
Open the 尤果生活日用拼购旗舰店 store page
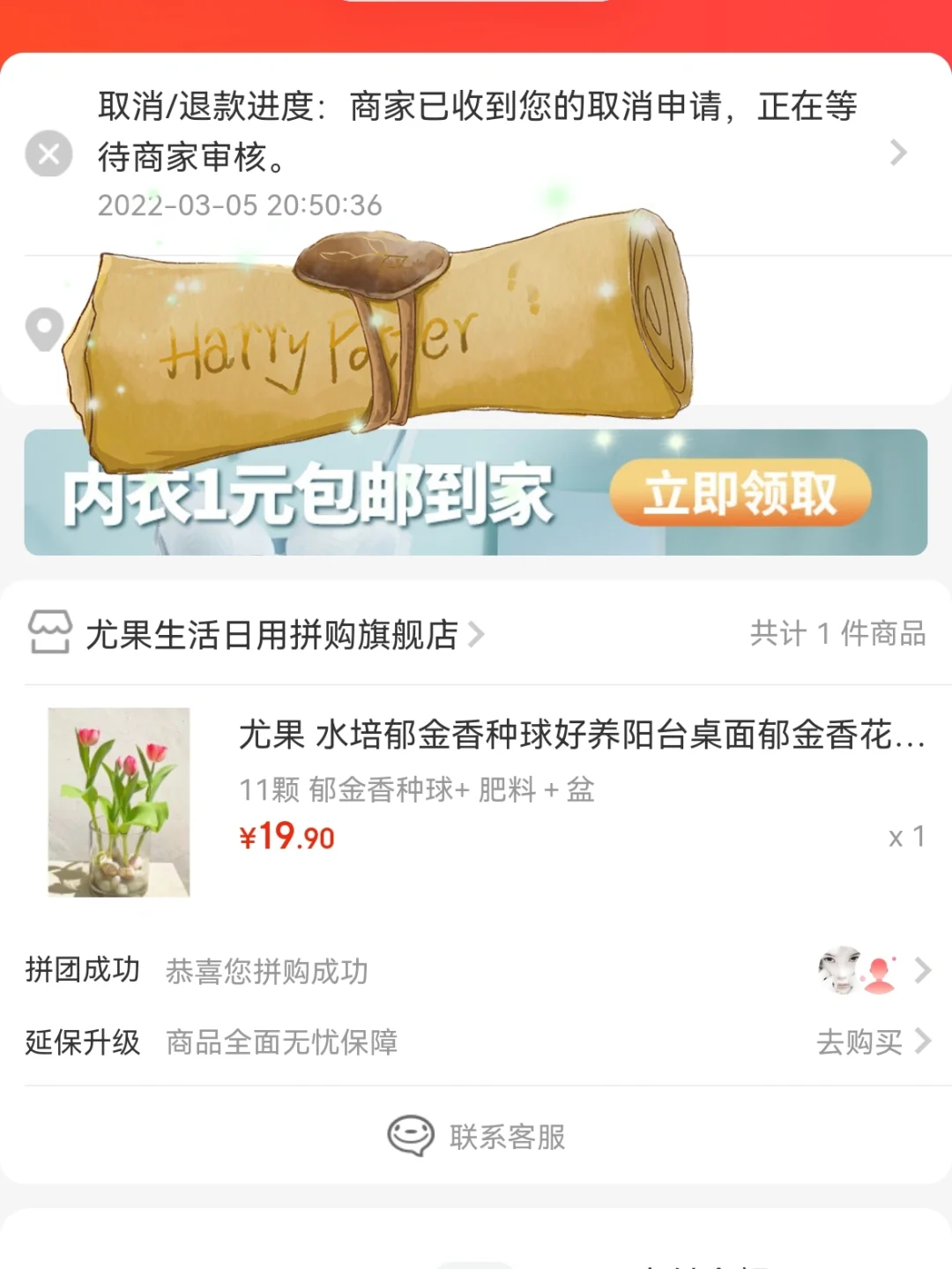[271, 634]
